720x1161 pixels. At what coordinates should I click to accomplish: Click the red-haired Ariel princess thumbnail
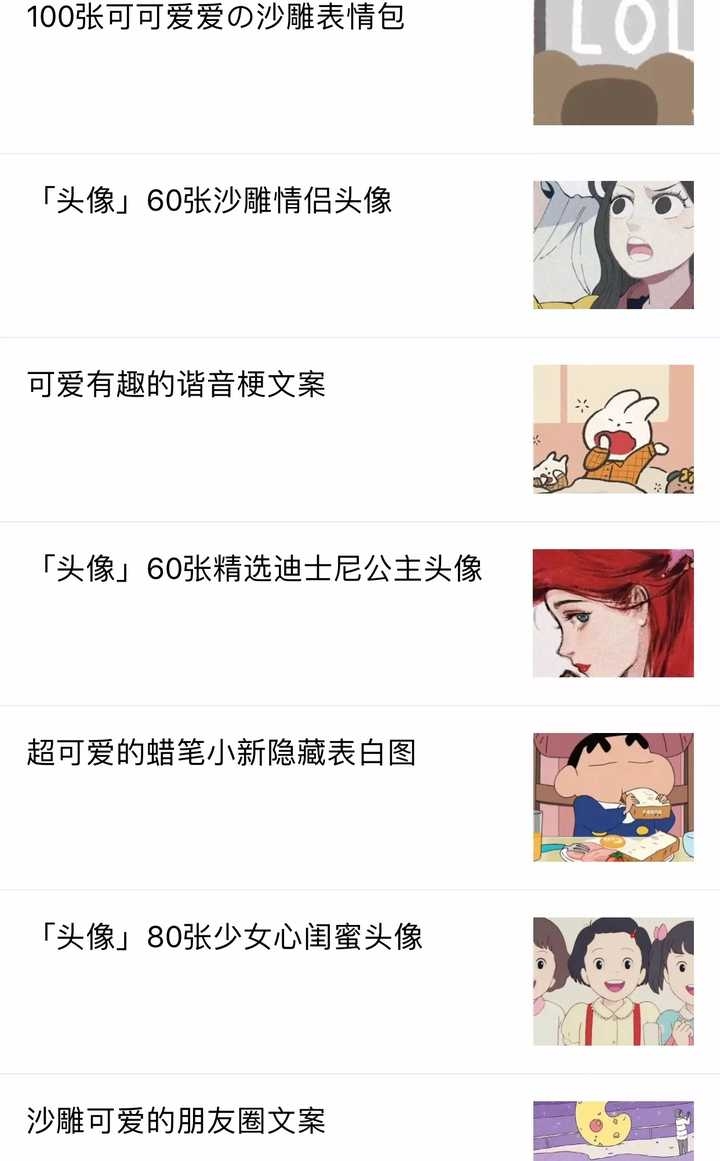pyautogui.click(x=613, y=612)
